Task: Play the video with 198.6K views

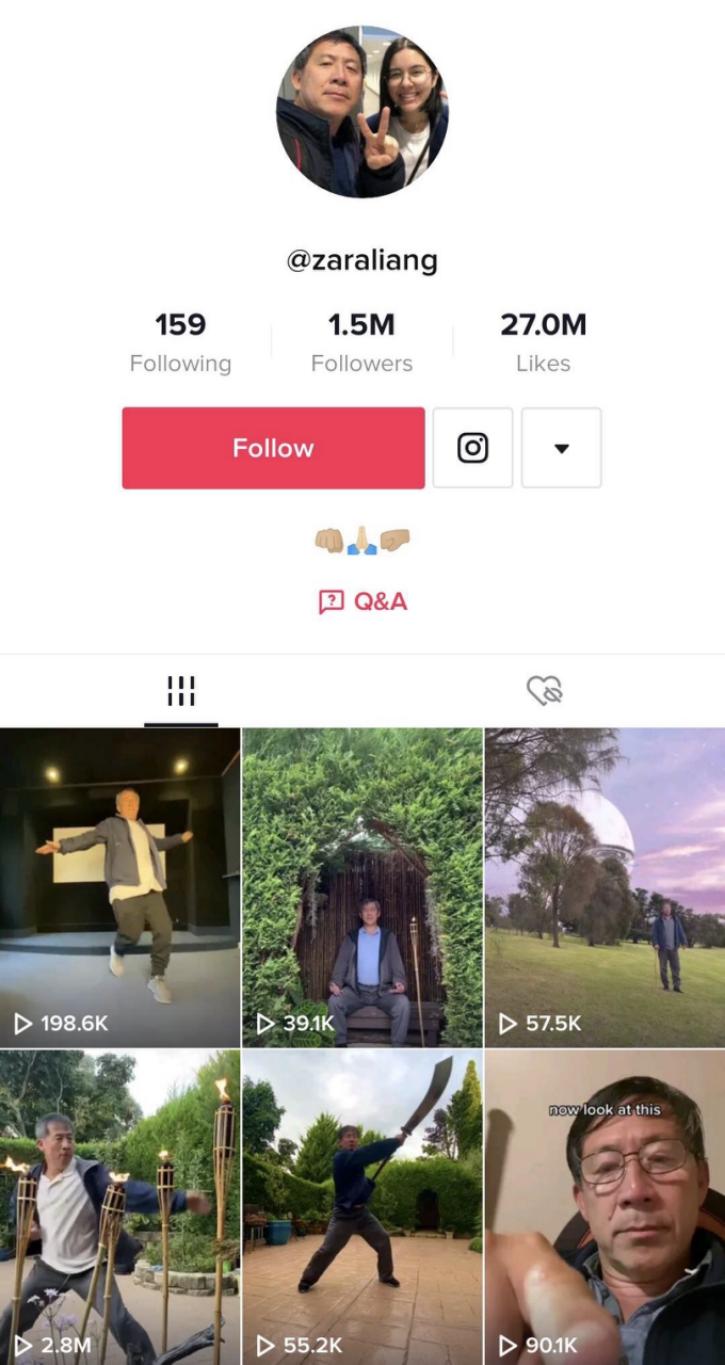Action: [120, 887]
